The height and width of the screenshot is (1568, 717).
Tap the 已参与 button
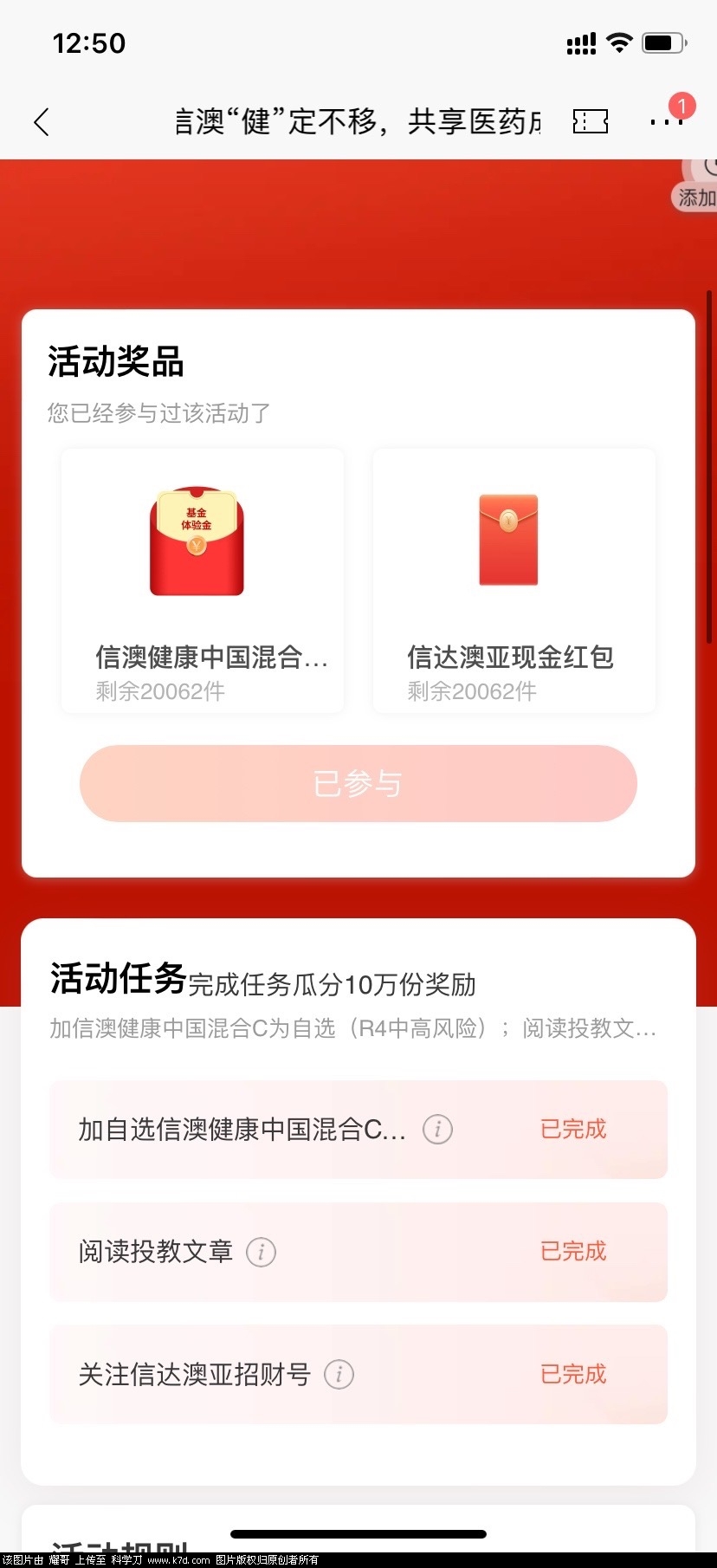click(358, 783)
